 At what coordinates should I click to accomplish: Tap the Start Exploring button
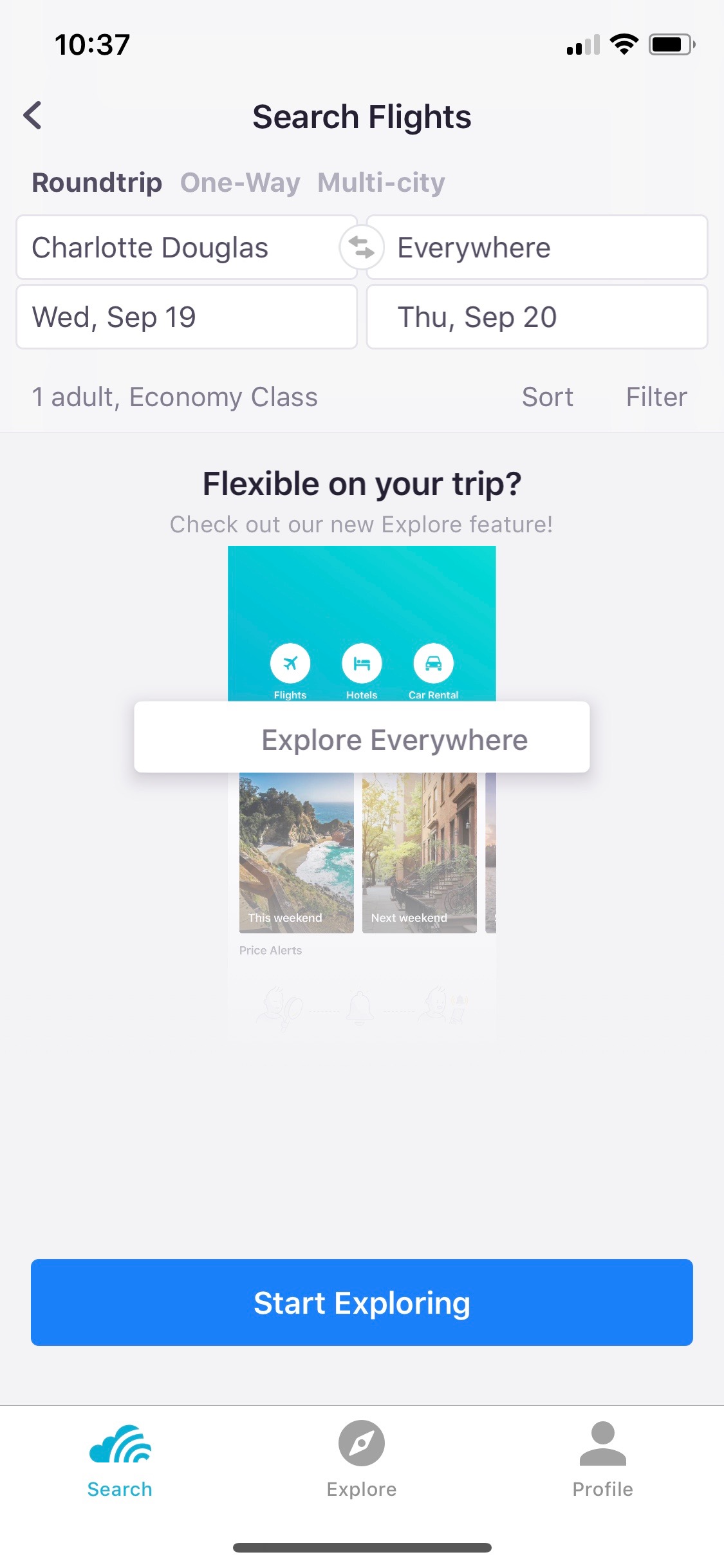362,1303
